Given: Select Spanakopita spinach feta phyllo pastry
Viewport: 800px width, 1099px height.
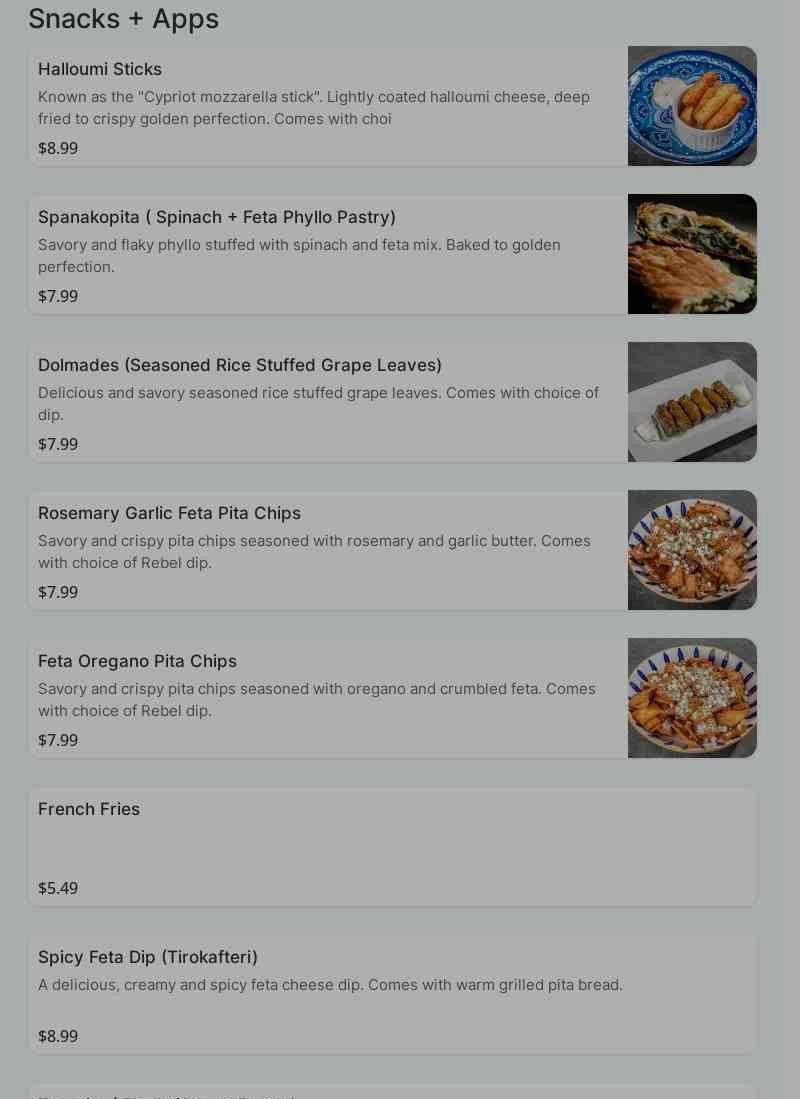Looking at the screenshot, I should tap(392, 254).
